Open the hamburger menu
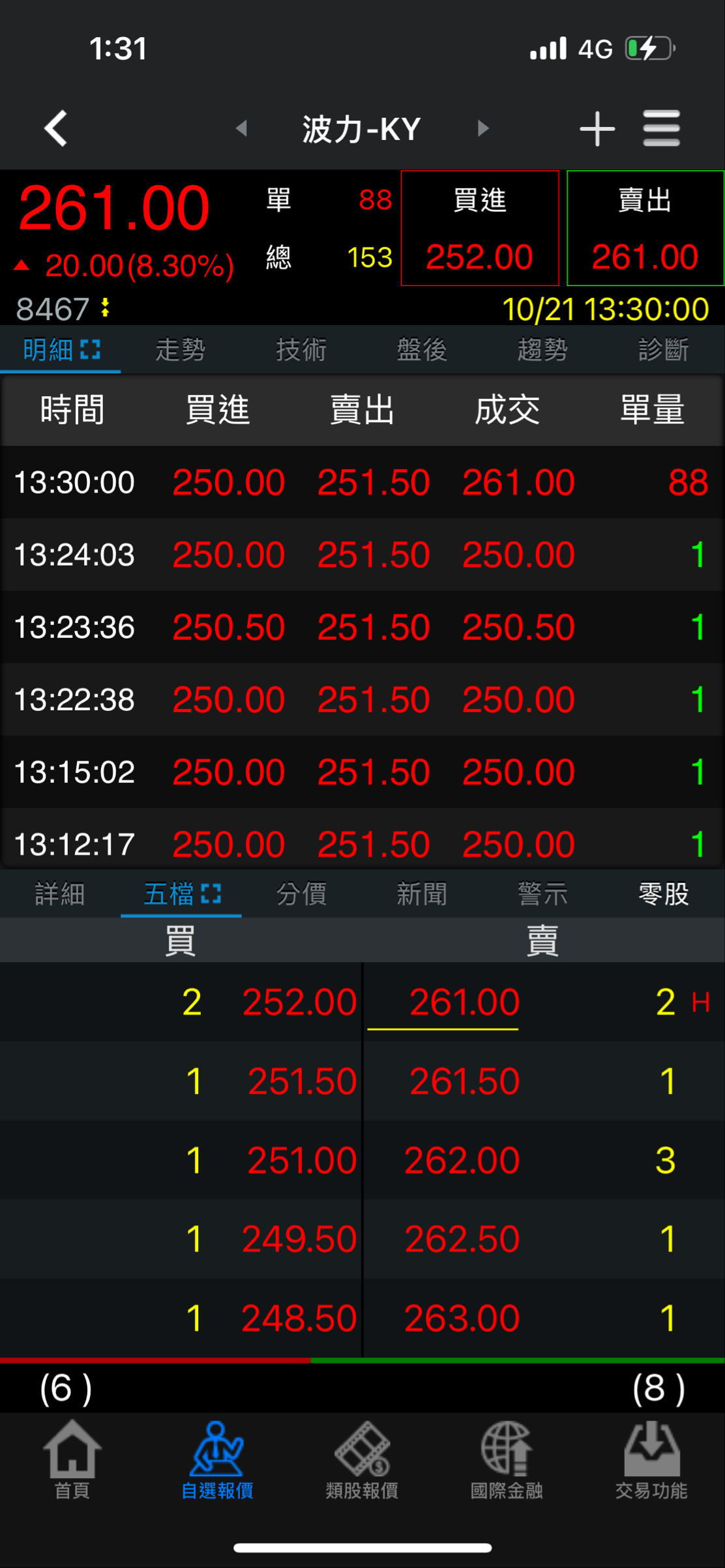The height and width of the screenshot is (1568, 725). click(x=661, y=128)
